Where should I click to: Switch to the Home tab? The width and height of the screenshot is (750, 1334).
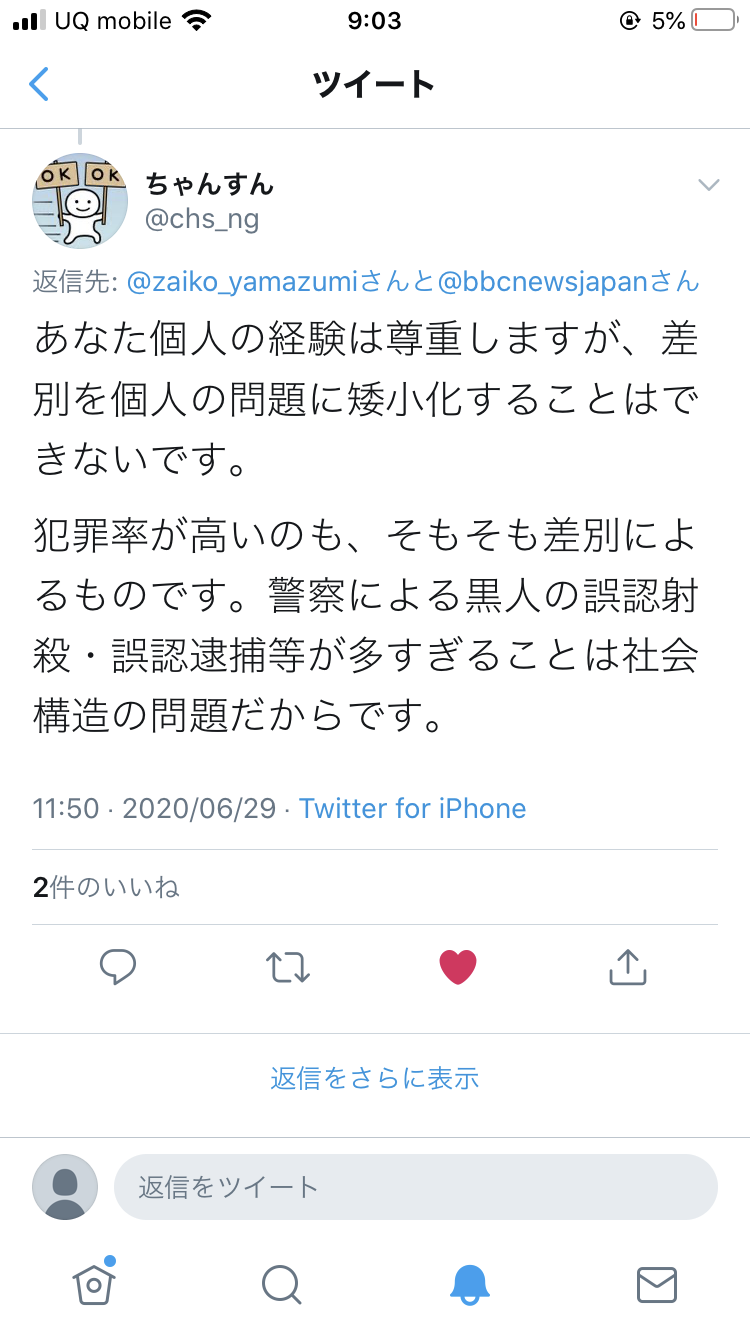click(94, 1283)
